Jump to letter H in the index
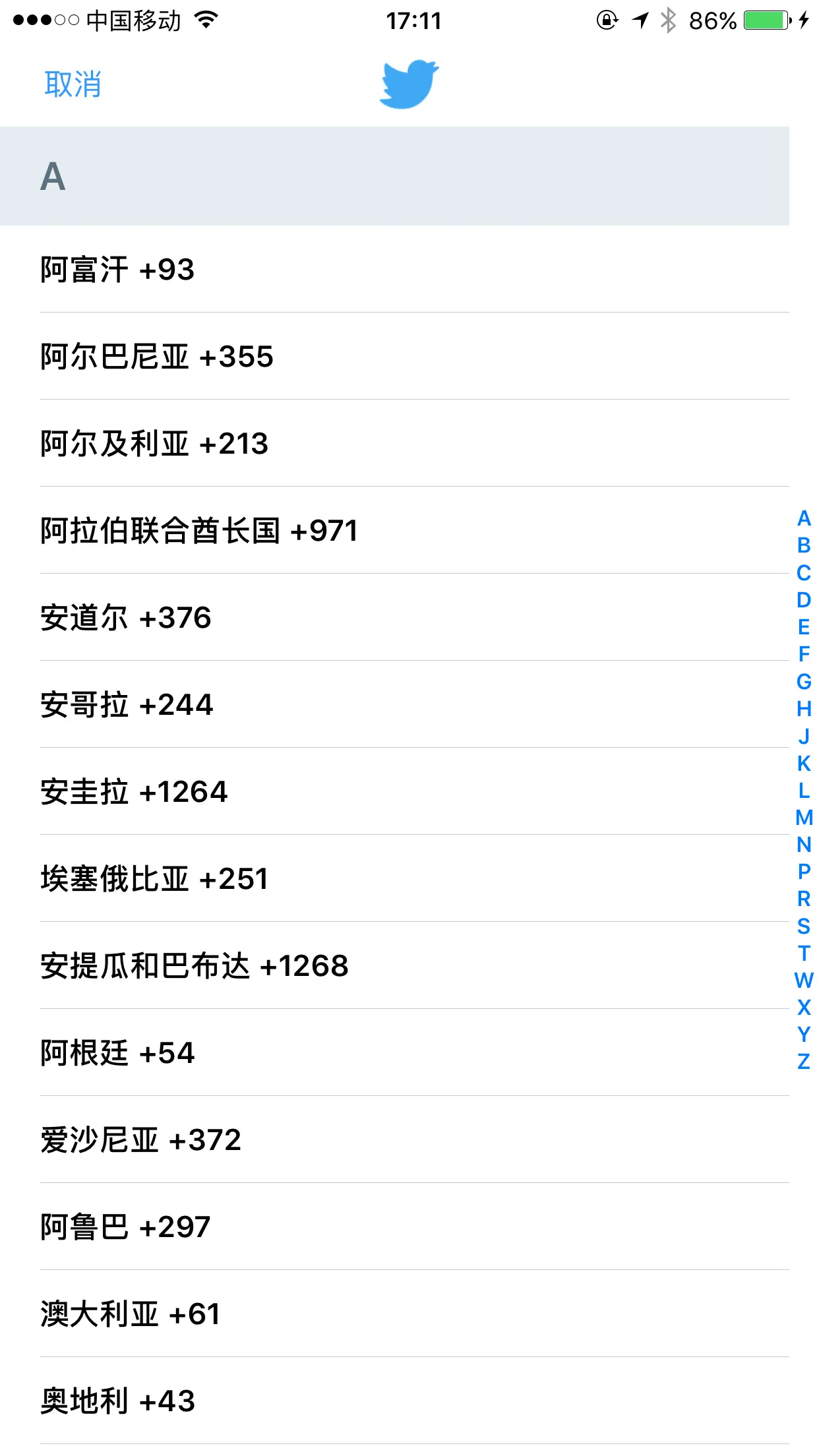The width and height of the screenshot is (819, 1456). [803, 709]
